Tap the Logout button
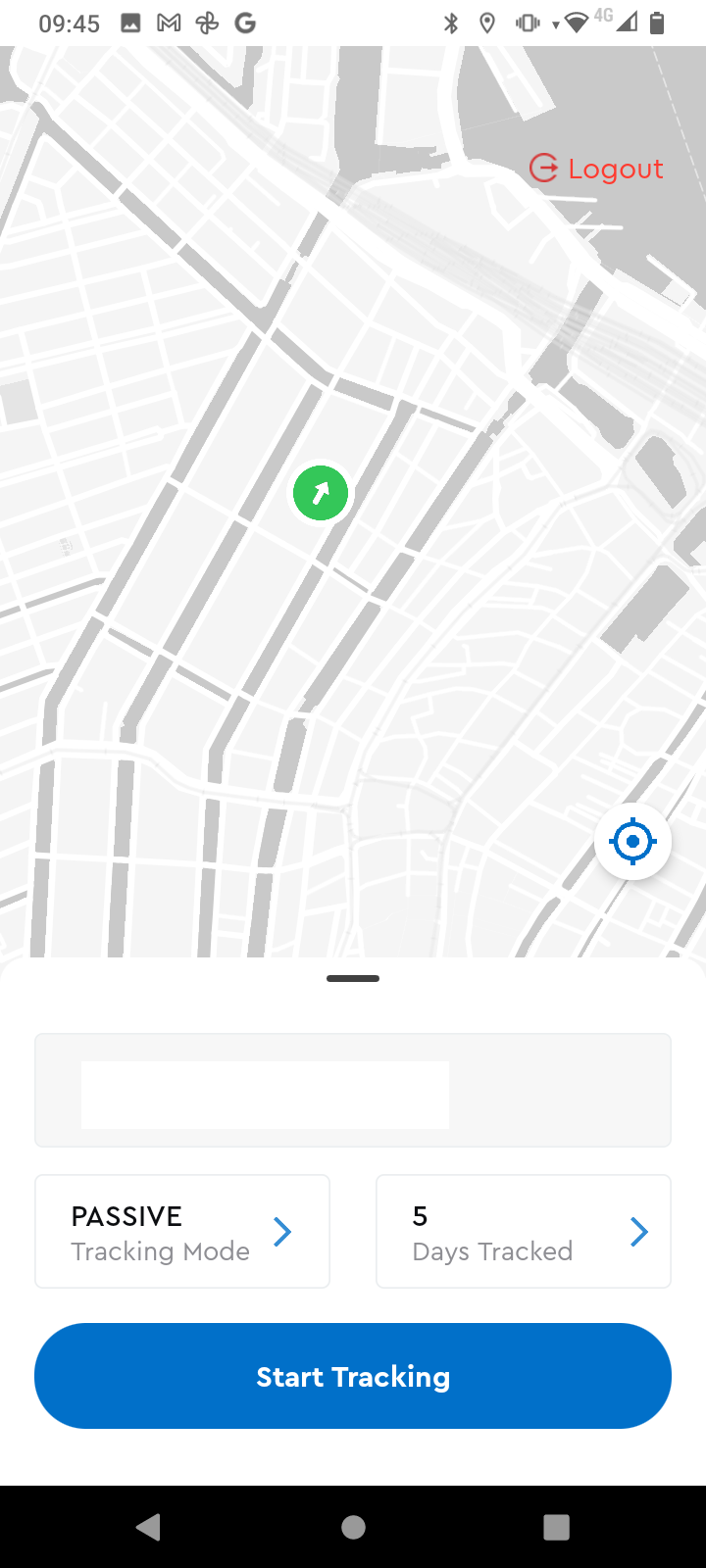This screenshot has width=706, height=1568. click(596, 169)
